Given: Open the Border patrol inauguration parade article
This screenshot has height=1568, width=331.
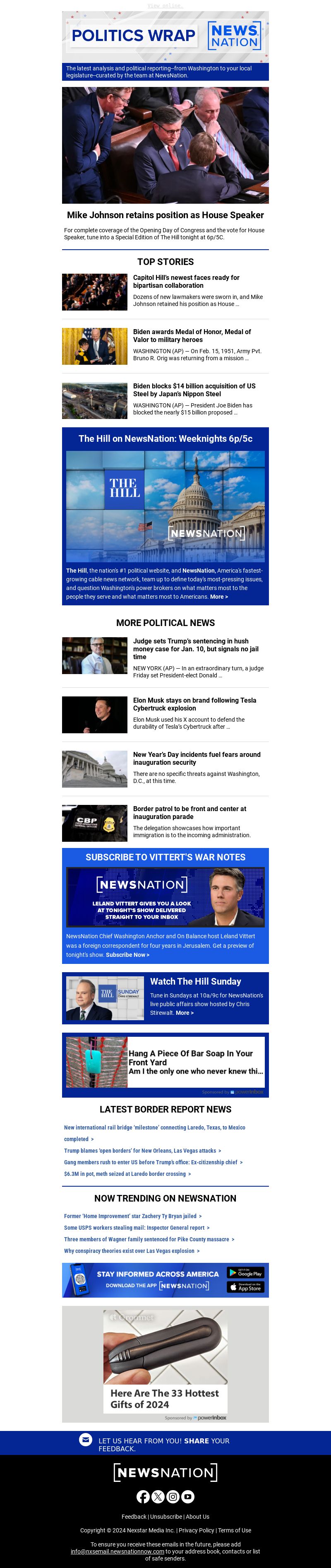Looking at the screenshot, I should pos(189,813).
